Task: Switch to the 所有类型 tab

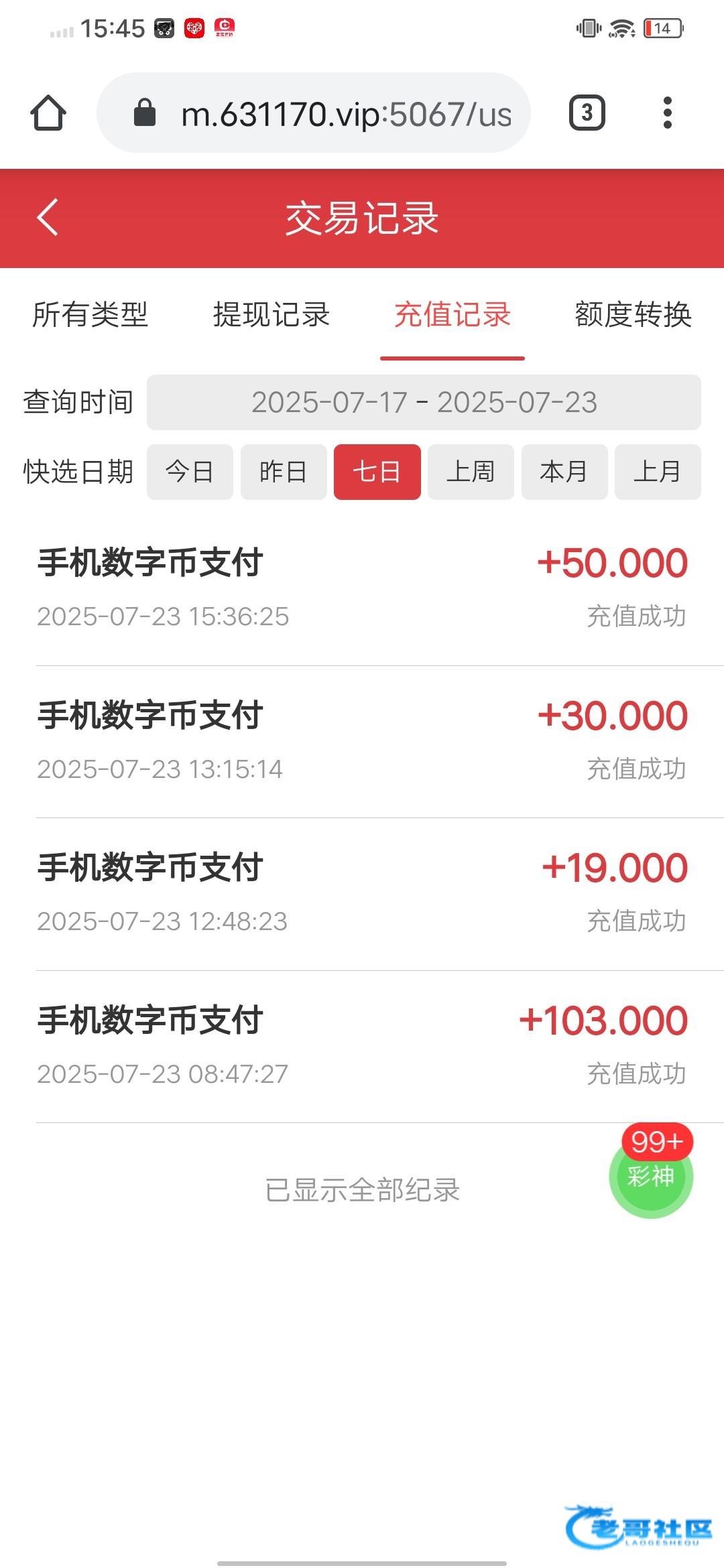Action: pyautogui.click(x=90, y=314)
